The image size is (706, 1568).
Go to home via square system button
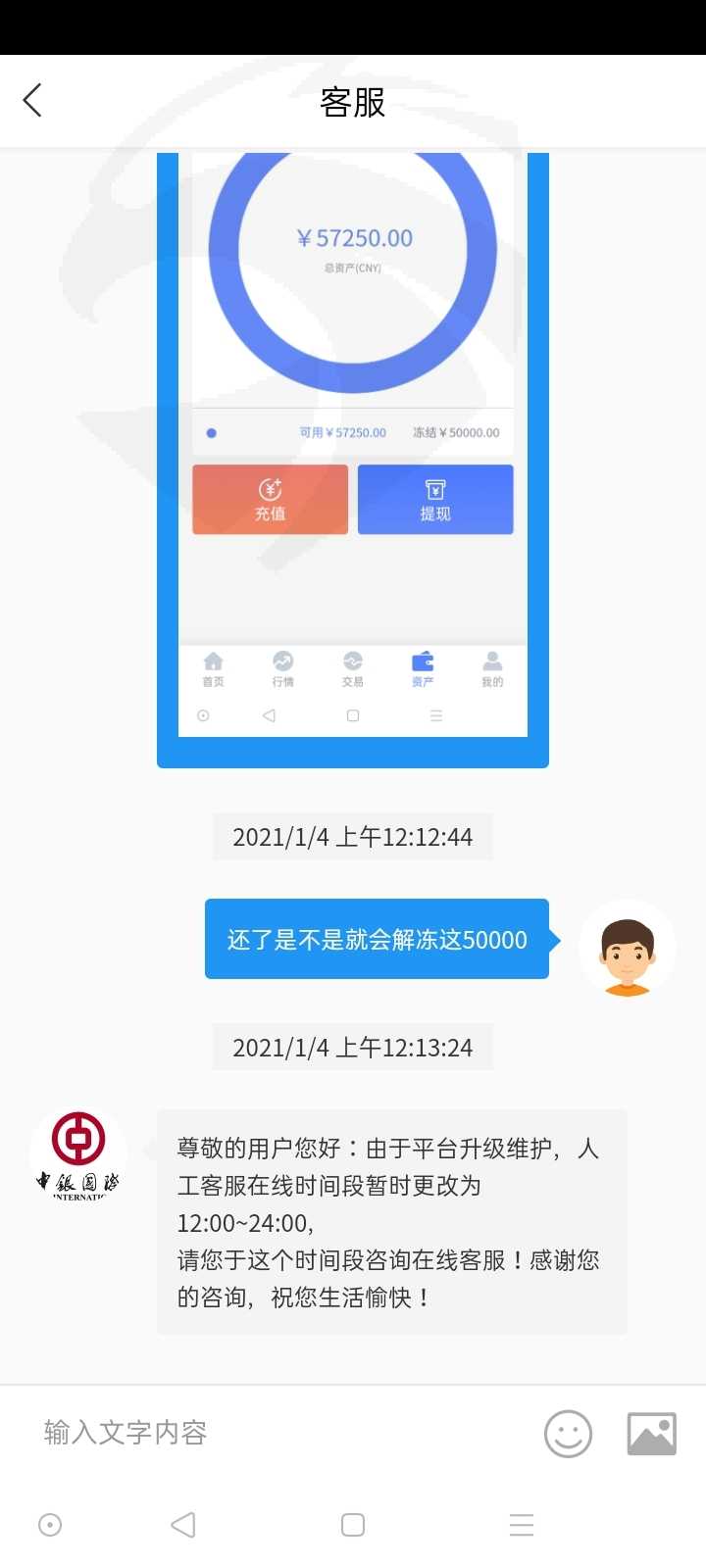click(x=353, y=1525)
